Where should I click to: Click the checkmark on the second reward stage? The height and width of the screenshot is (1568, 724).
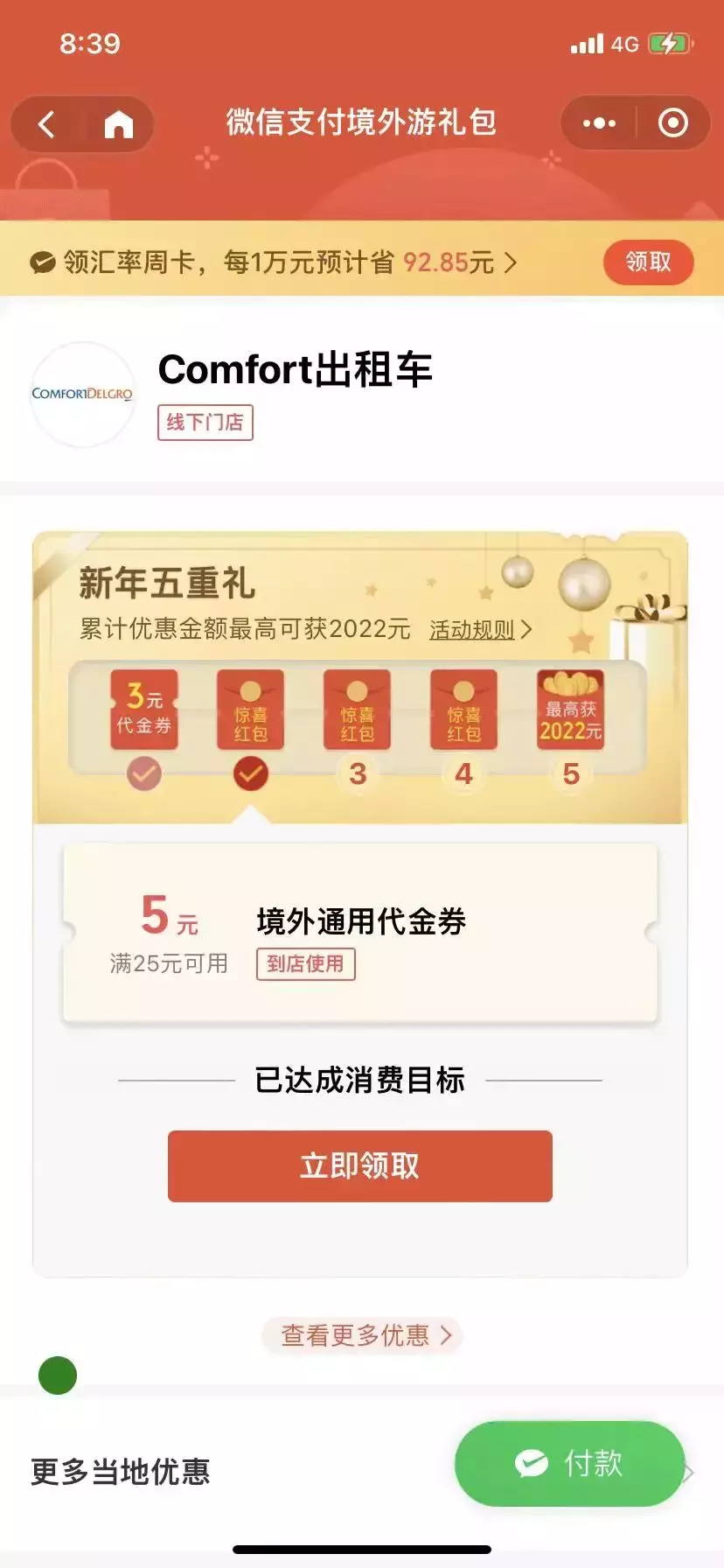pos(251,773)
